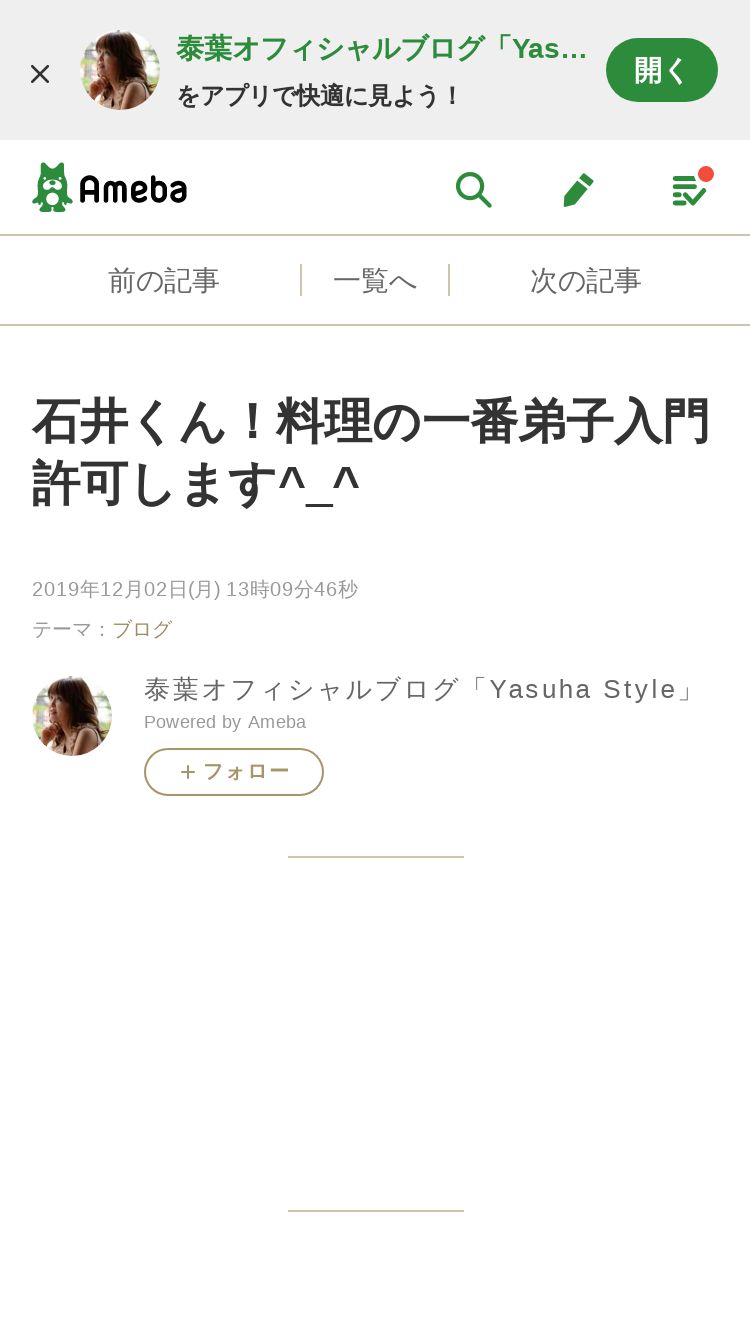
Task: Open the 一覧へ article list
Action: (375, 280)
